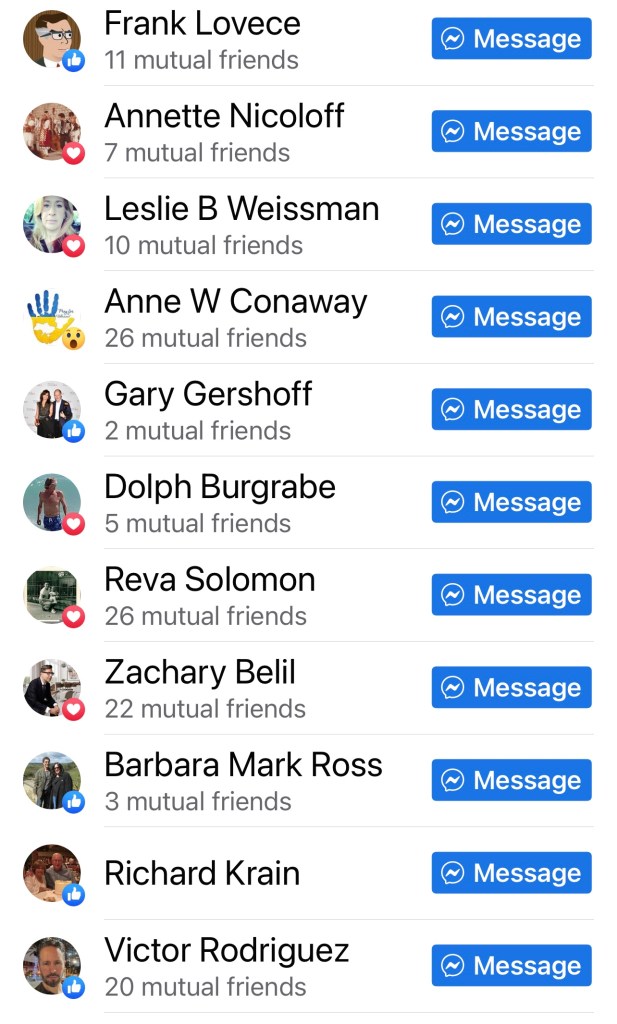Send Victor Rodriguez a message

click(x=511, y=966)
